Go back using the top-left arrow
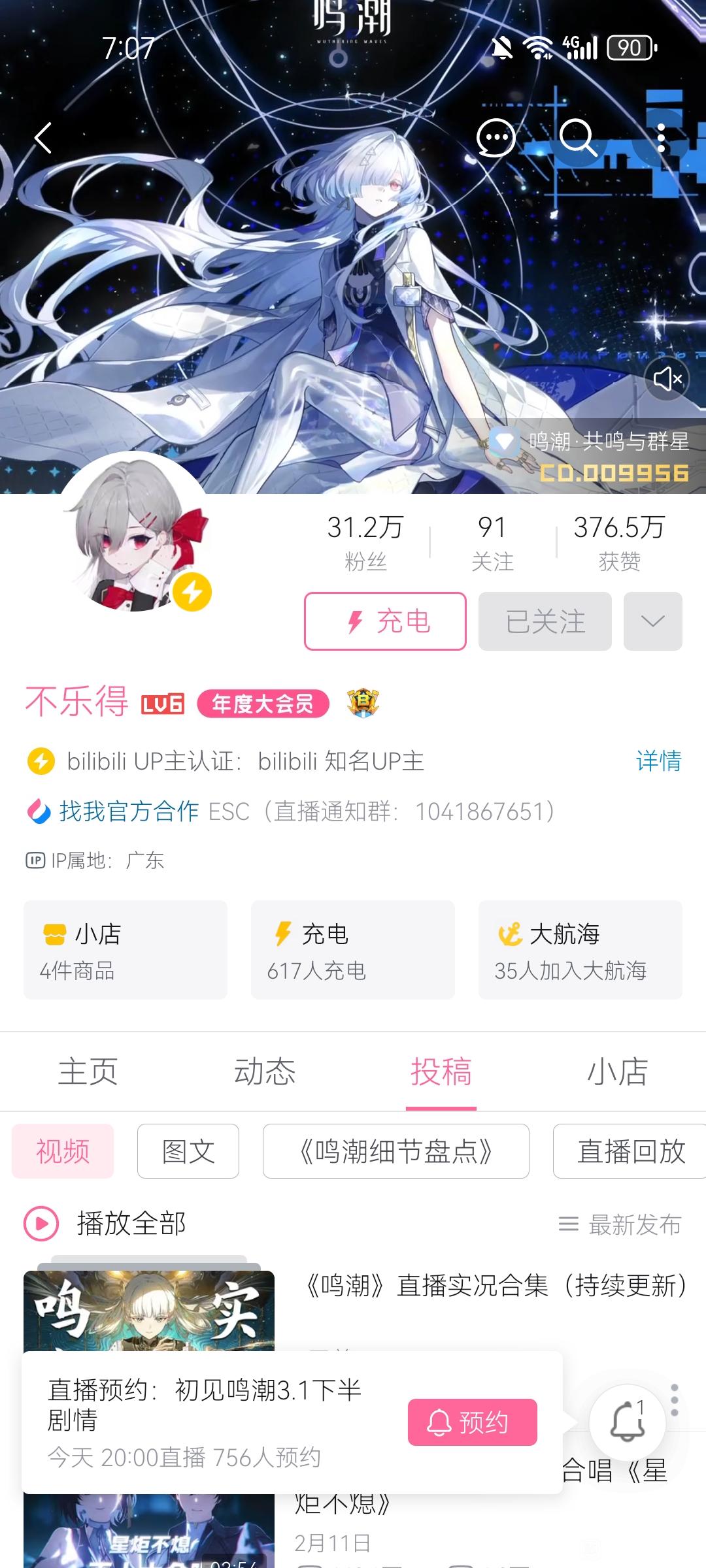This screenshot has width=706, height=1568. [x=43, y=138]
